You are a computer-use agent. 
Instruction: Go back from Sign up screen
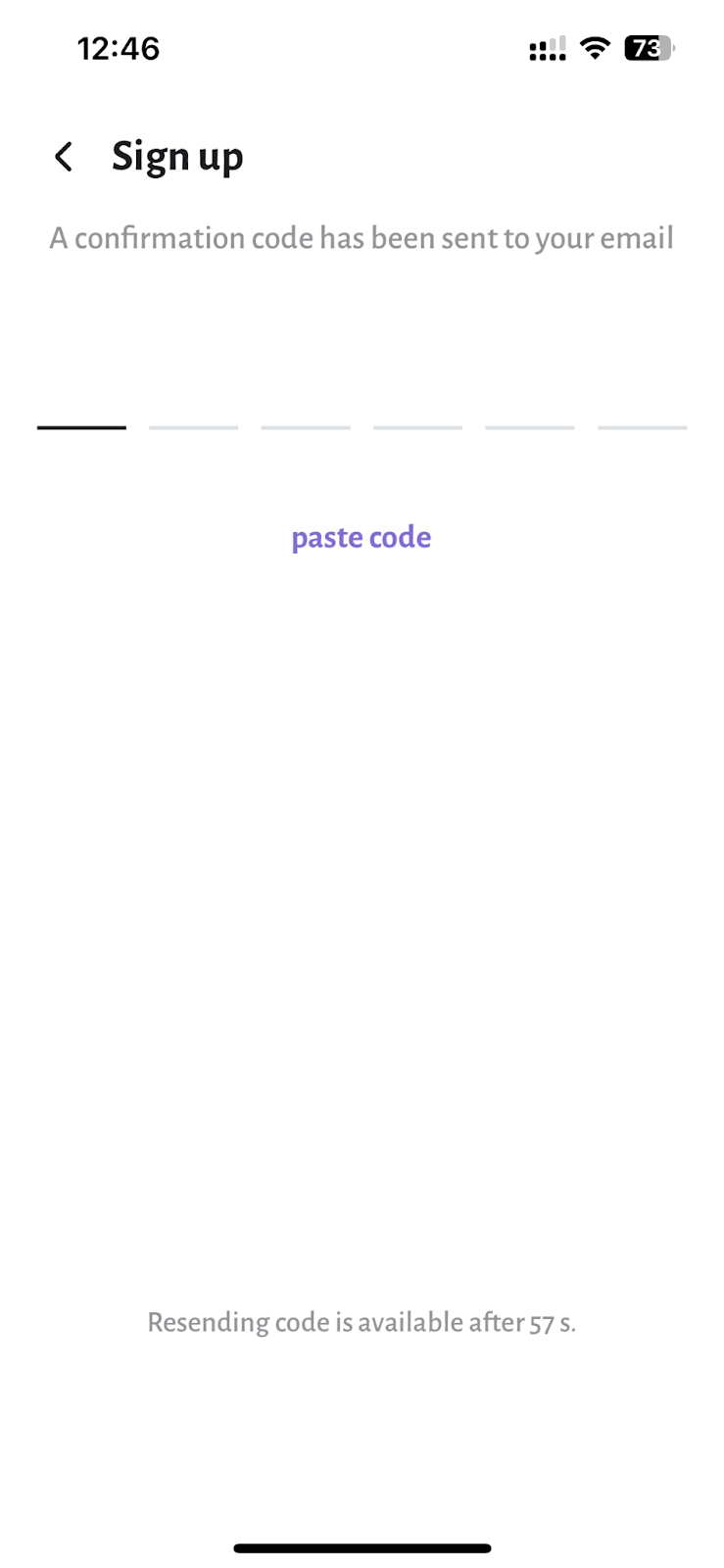[x=64, y=157]
